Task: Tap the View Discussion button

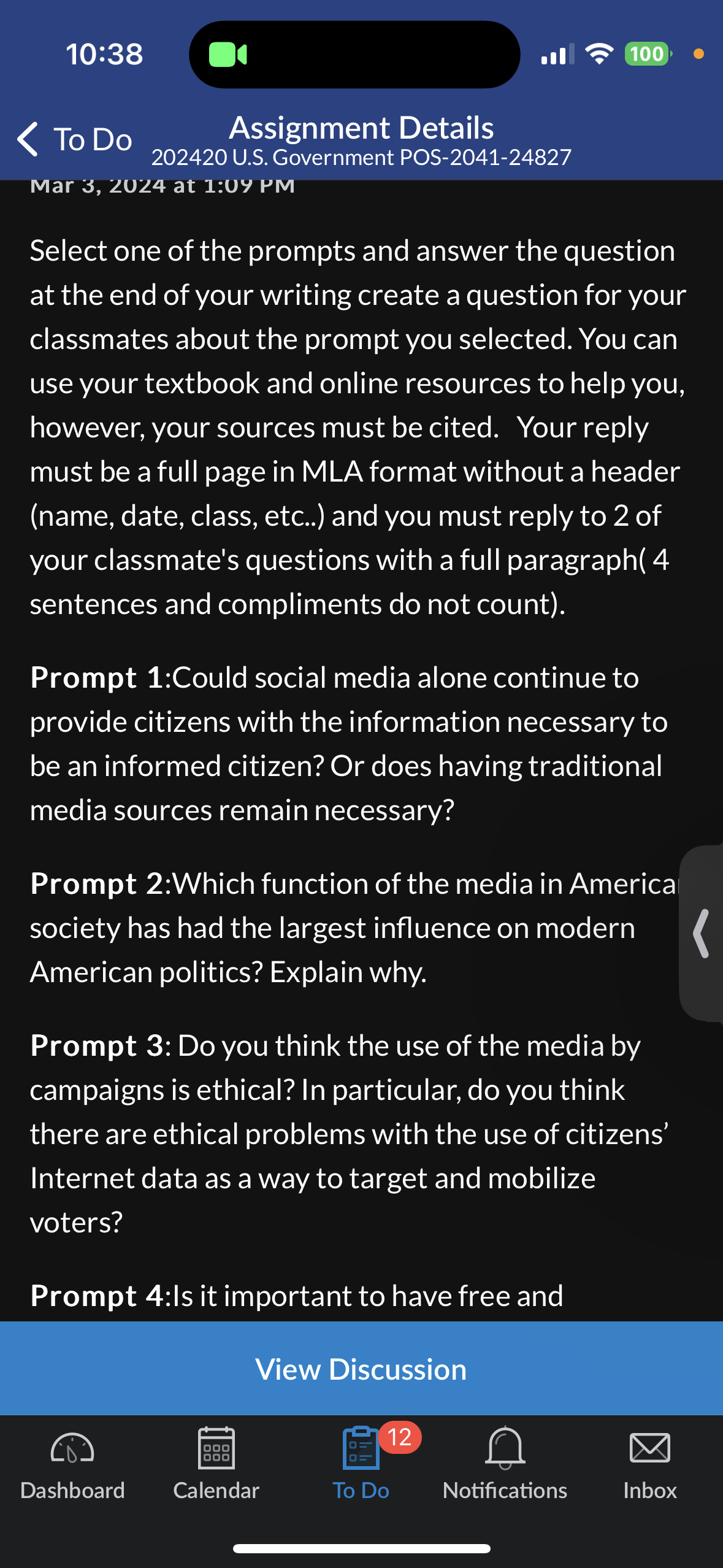Action: [x=361, y=1369]
